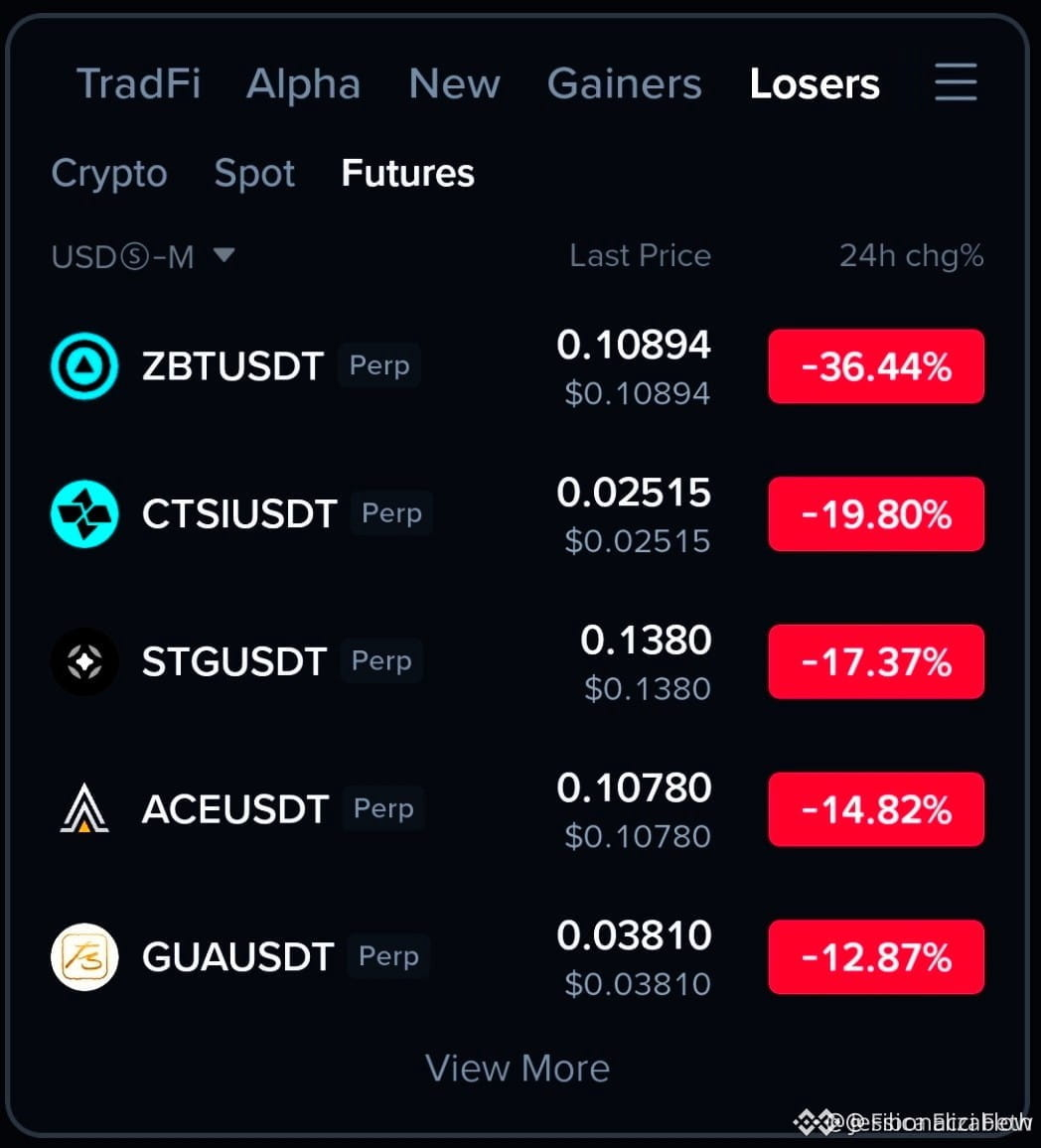Switch to the Gainers tab

click(625, 83)
